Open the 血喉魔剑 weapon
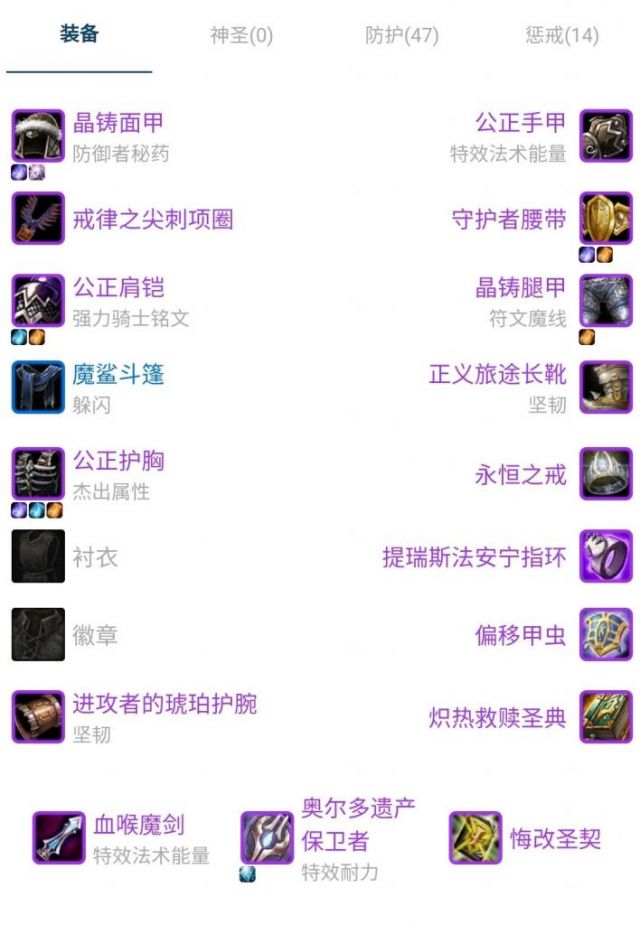 coord(138,826)
